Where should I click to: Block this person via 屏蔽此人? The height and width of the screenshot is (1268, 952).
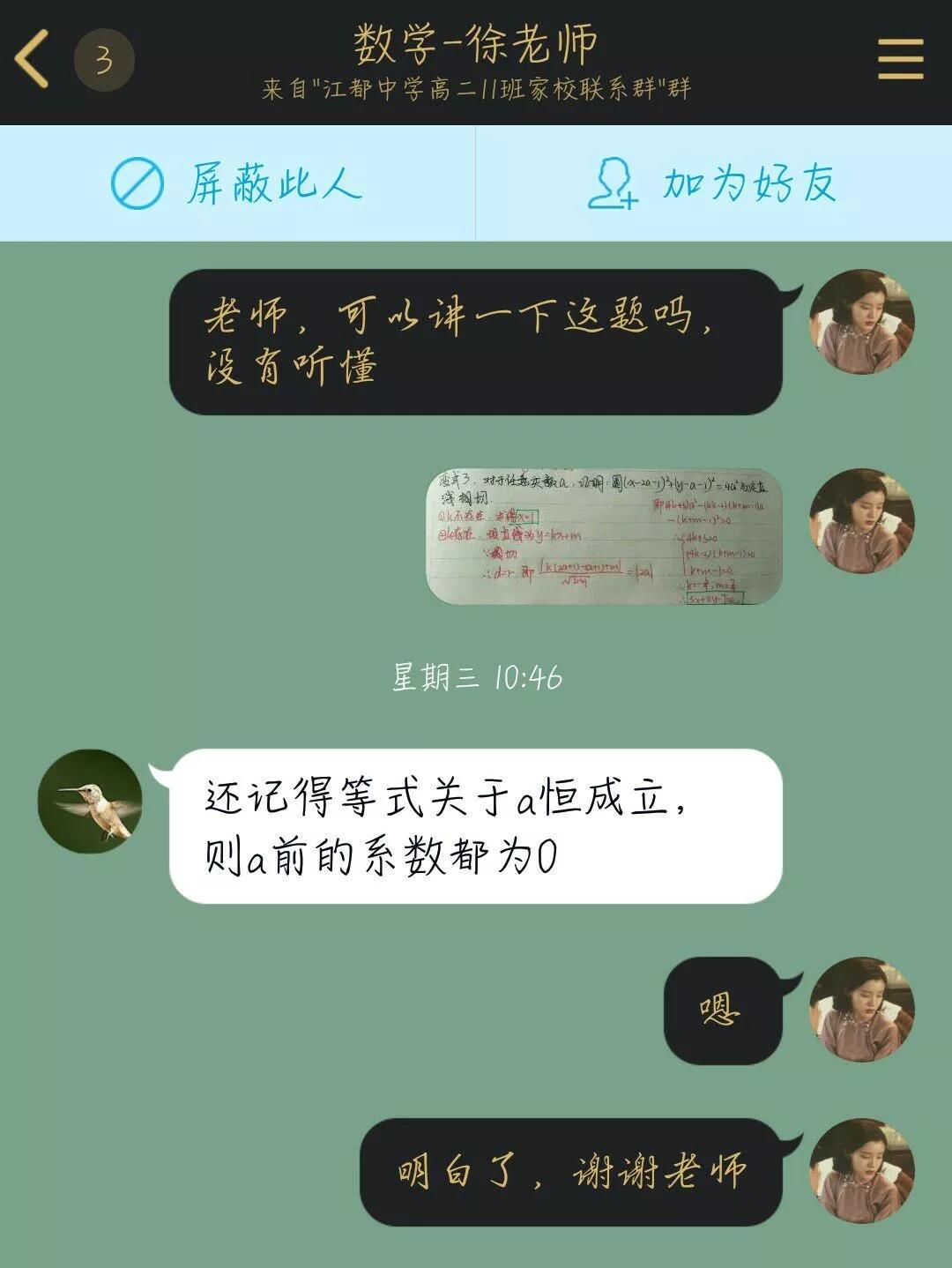237,183
